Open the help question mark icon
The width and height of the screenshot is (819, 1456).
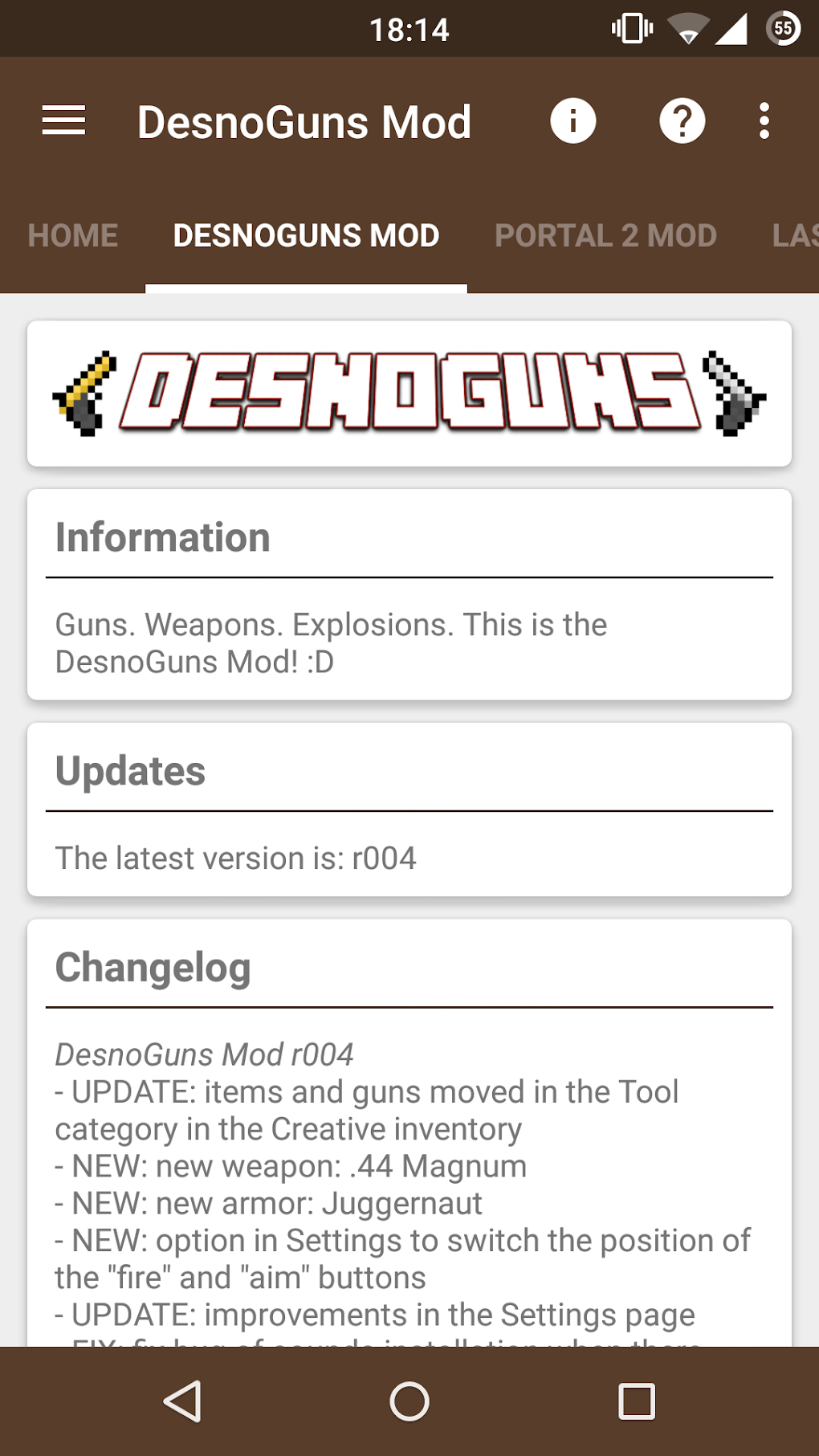point(682,121)
